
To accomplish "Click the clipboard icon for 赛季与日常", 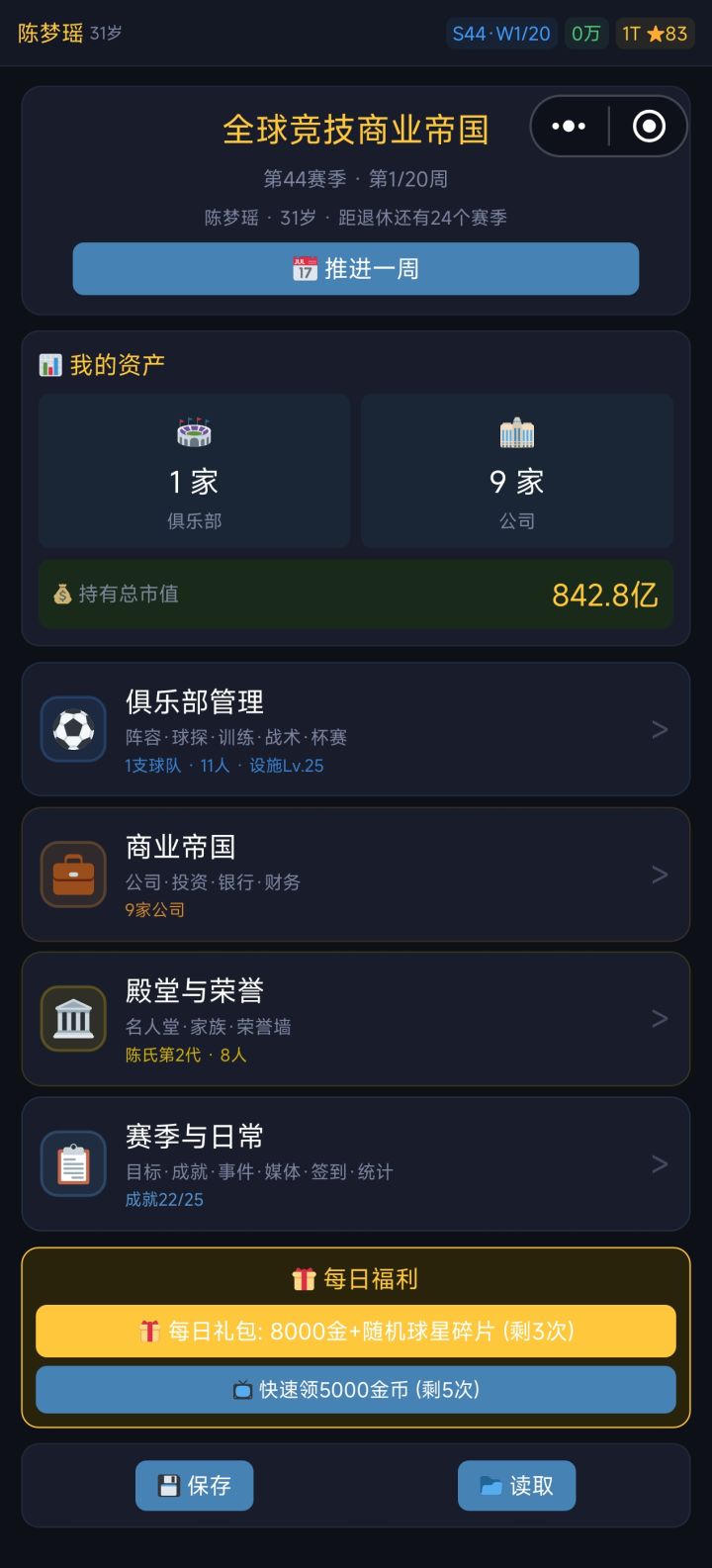I will tap(72, 1163).
